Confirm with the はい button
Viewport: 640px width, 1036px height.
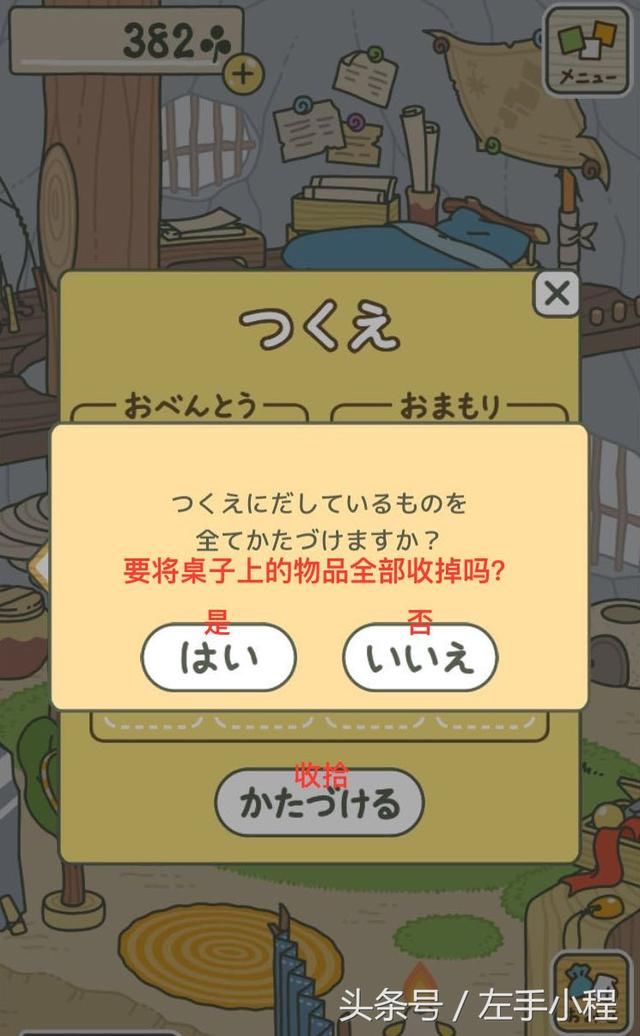[219, 657]
